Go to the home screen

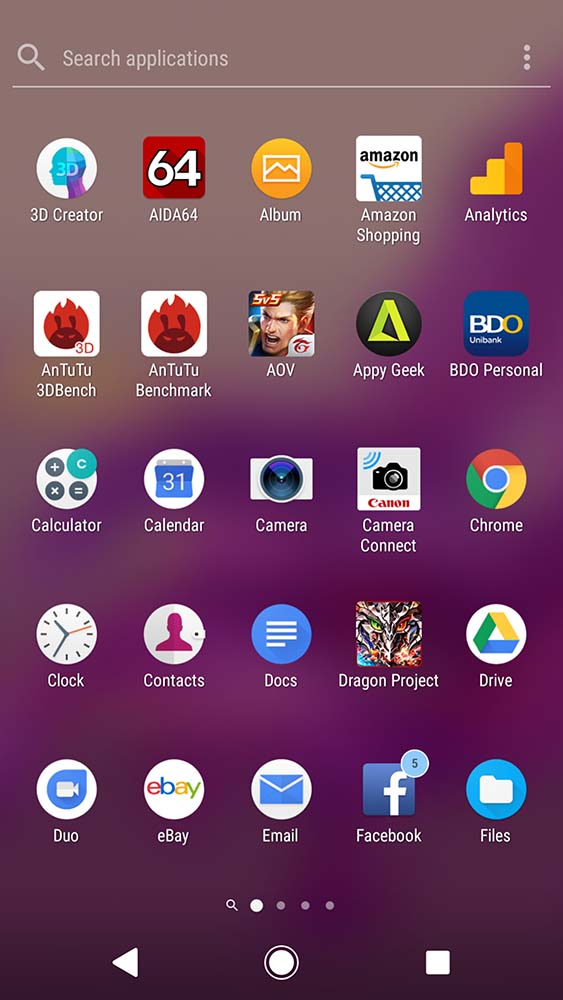coord(281,962)
